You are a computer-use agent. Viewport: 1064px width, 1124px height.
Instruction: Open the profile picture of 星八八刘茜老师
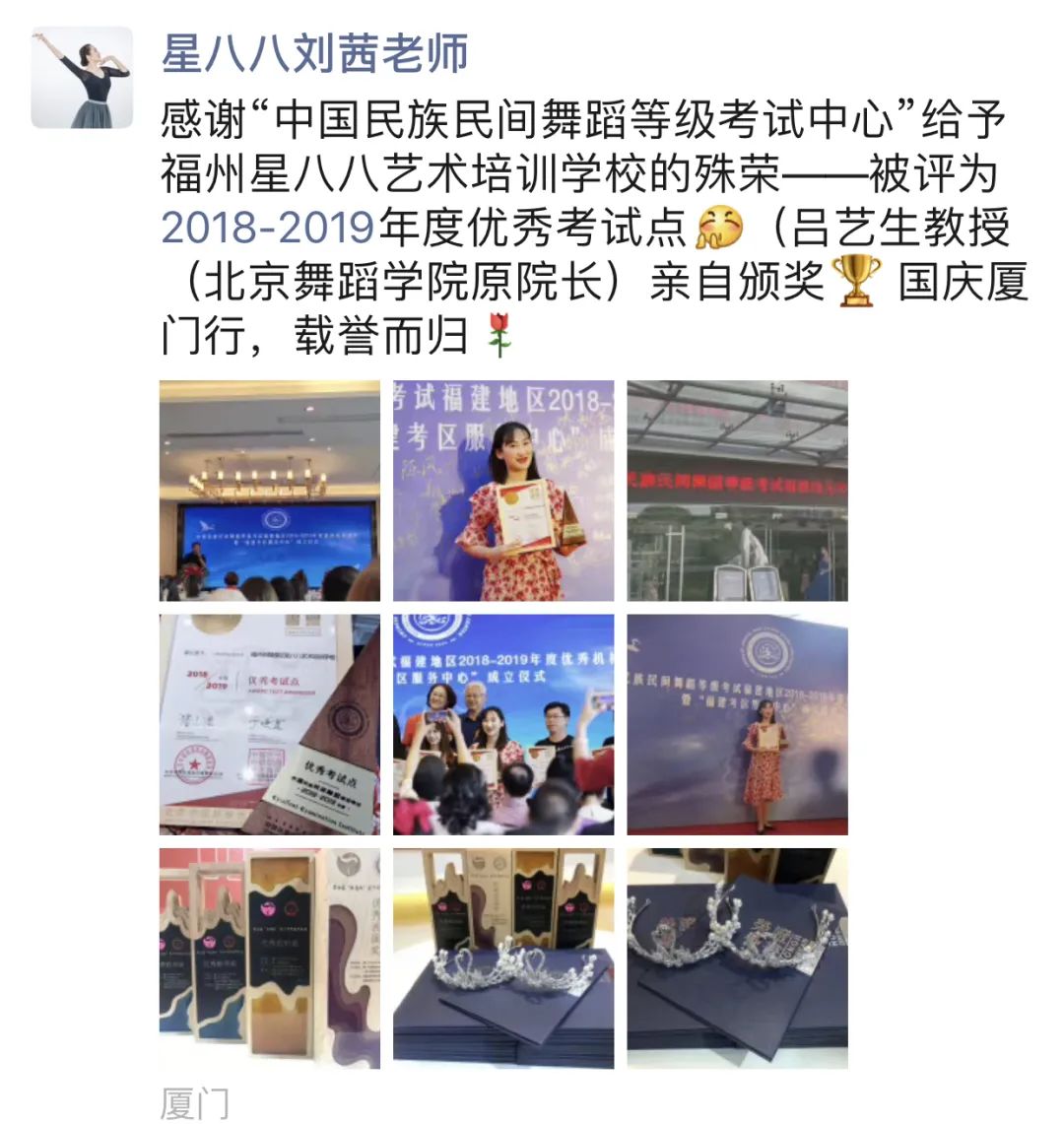(x=82, y=78)
